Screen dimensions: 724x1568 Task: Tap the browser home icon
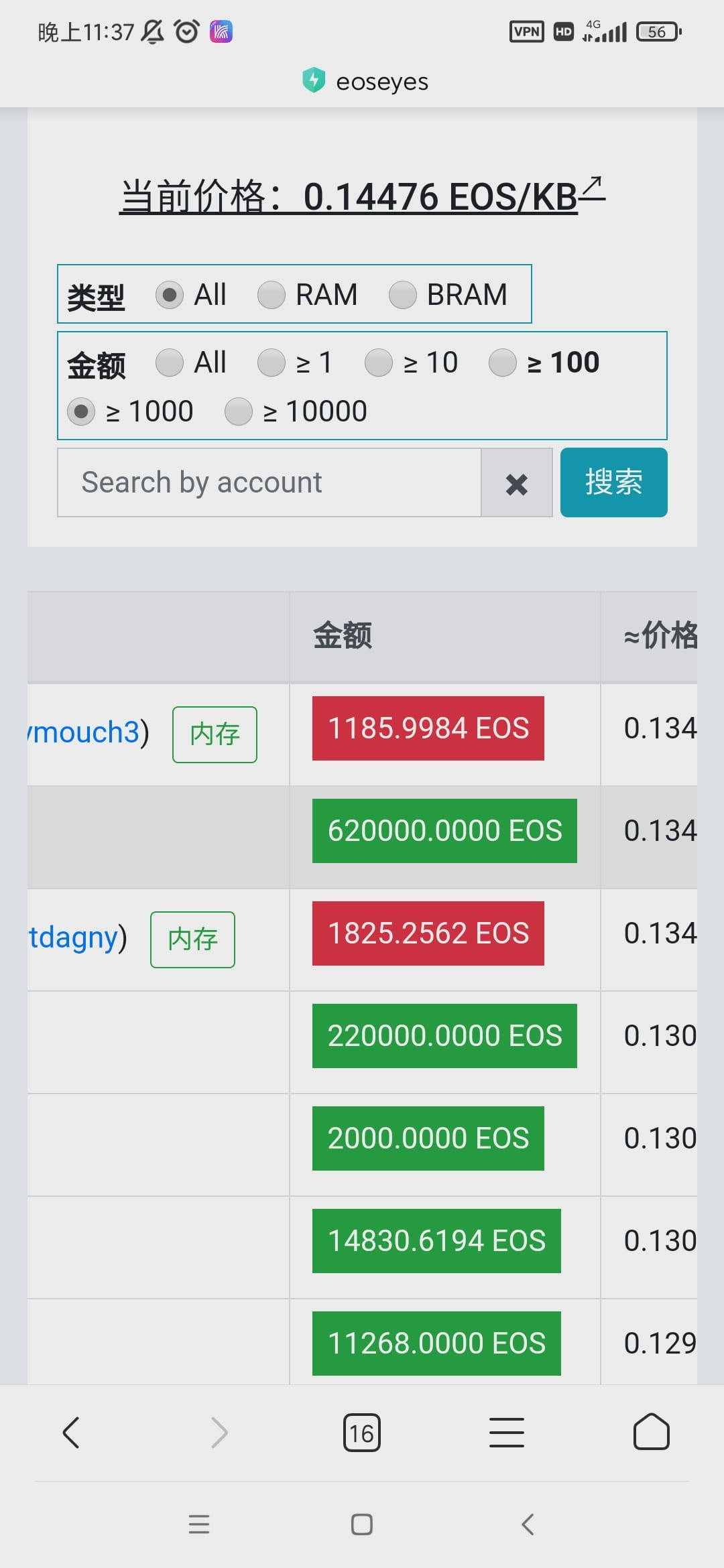coord(651,1432)
